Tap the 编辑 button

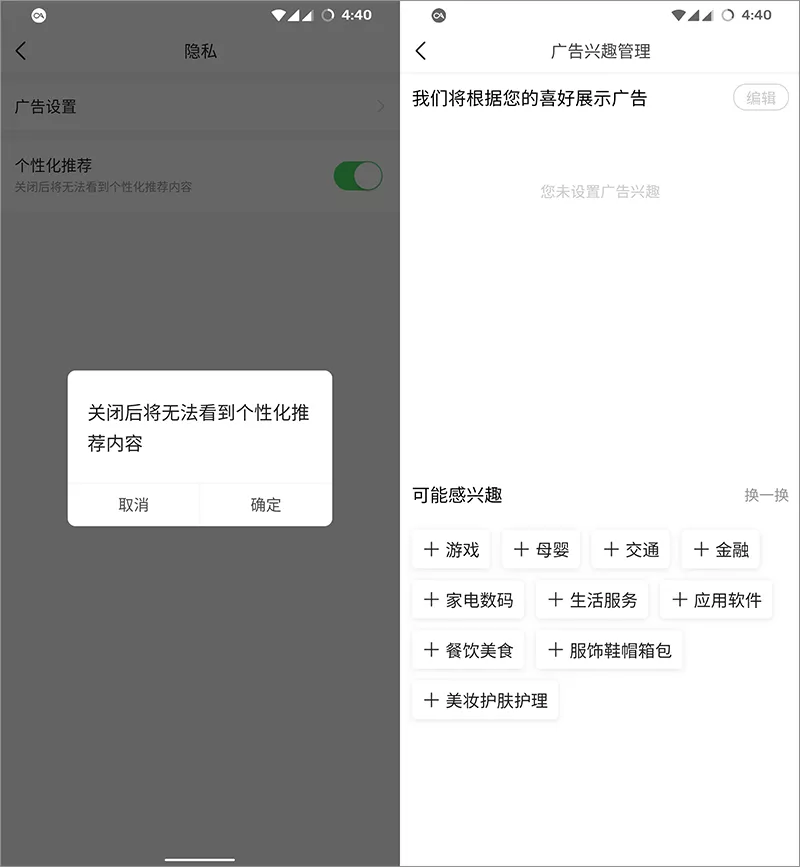click(x=761, y=98)
